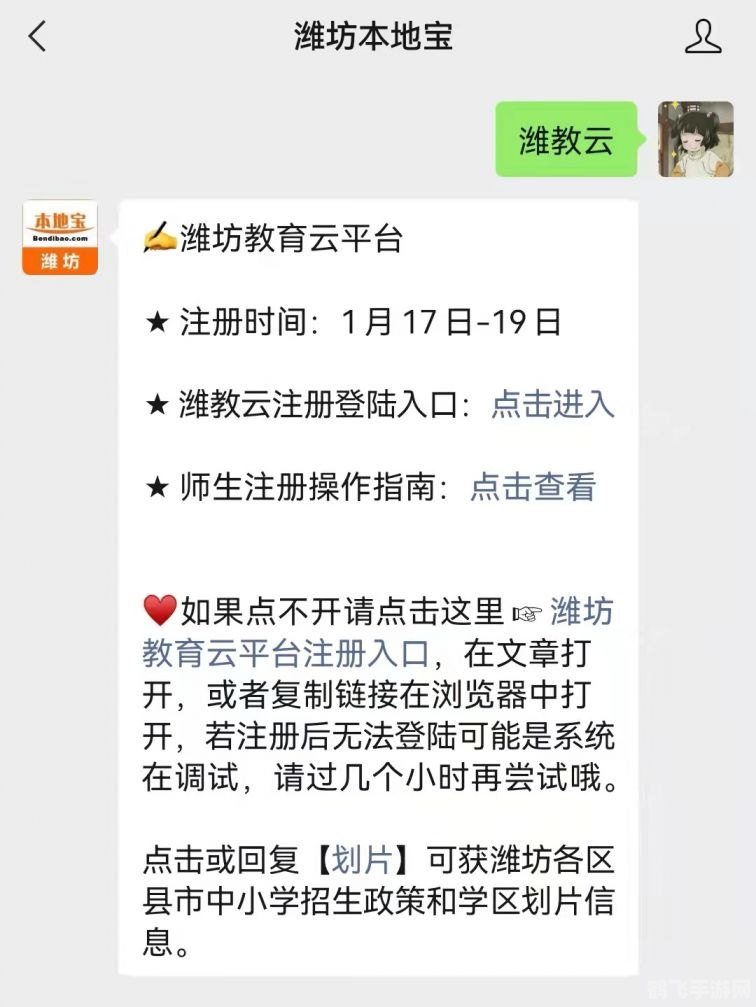Tap the star before 师生注册操作指南

pyautogui.click(x=156, y=487)
